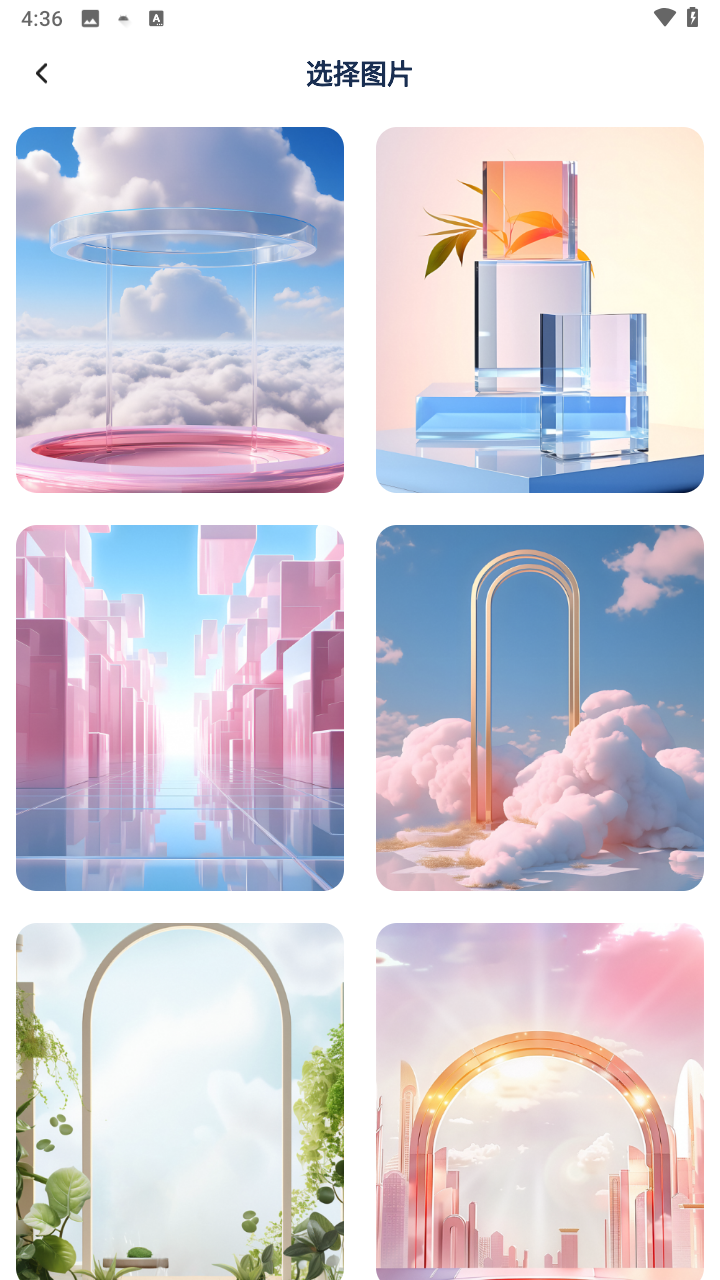720x1280 pixels.
Task: Choose the stacked glass cubes image
Action: coord(540,310)
